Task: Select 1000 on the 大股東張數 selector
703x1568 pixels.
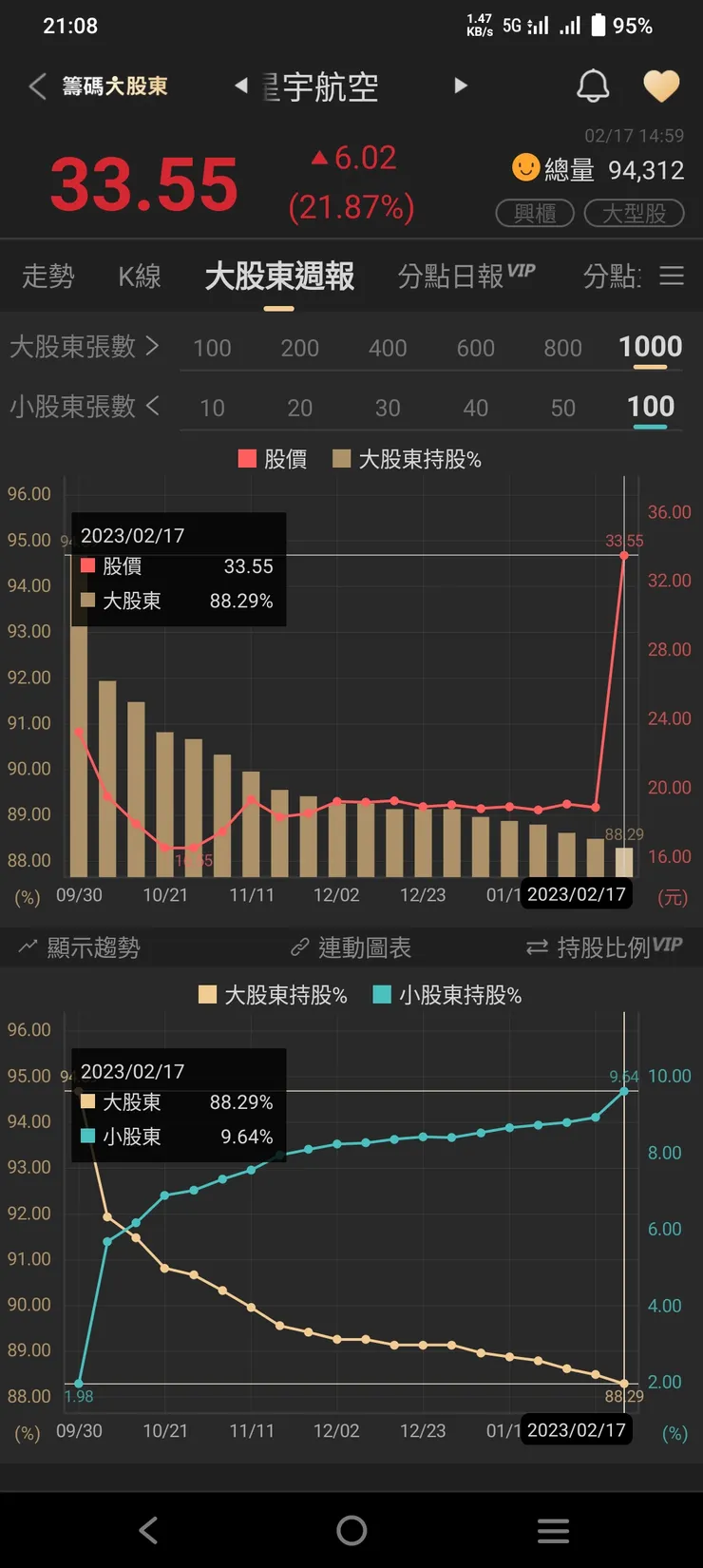Action: 650,346
